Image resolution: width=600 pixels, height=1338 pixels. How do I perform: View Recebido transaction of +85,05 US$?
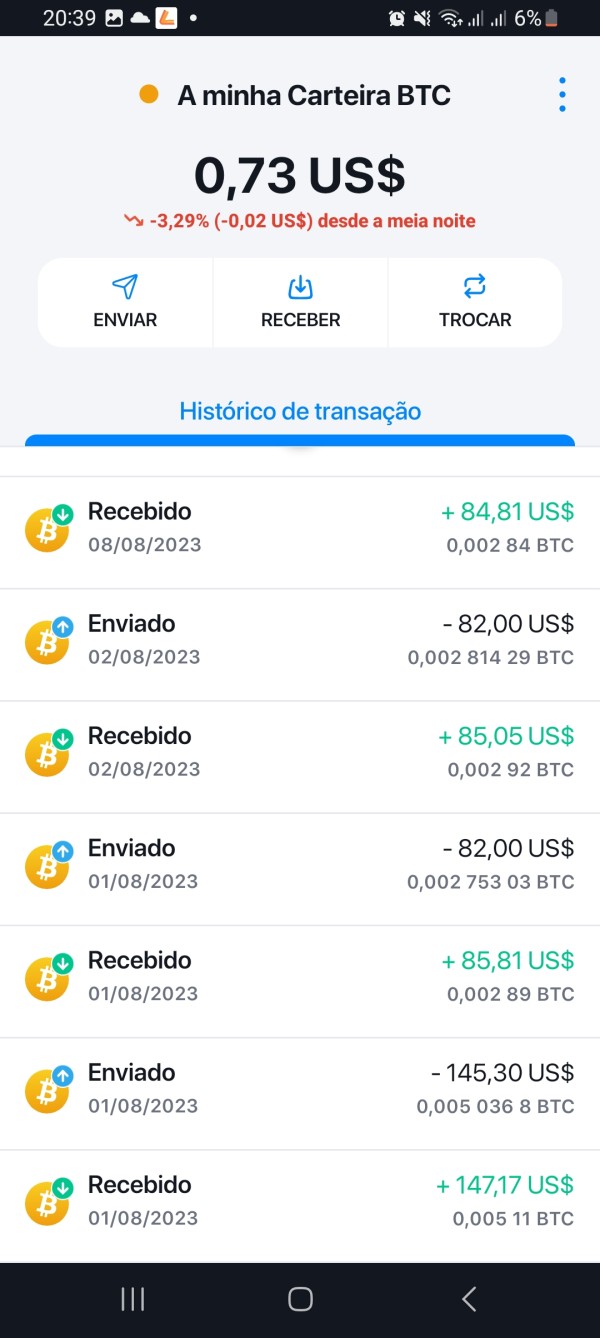[300, 757]
